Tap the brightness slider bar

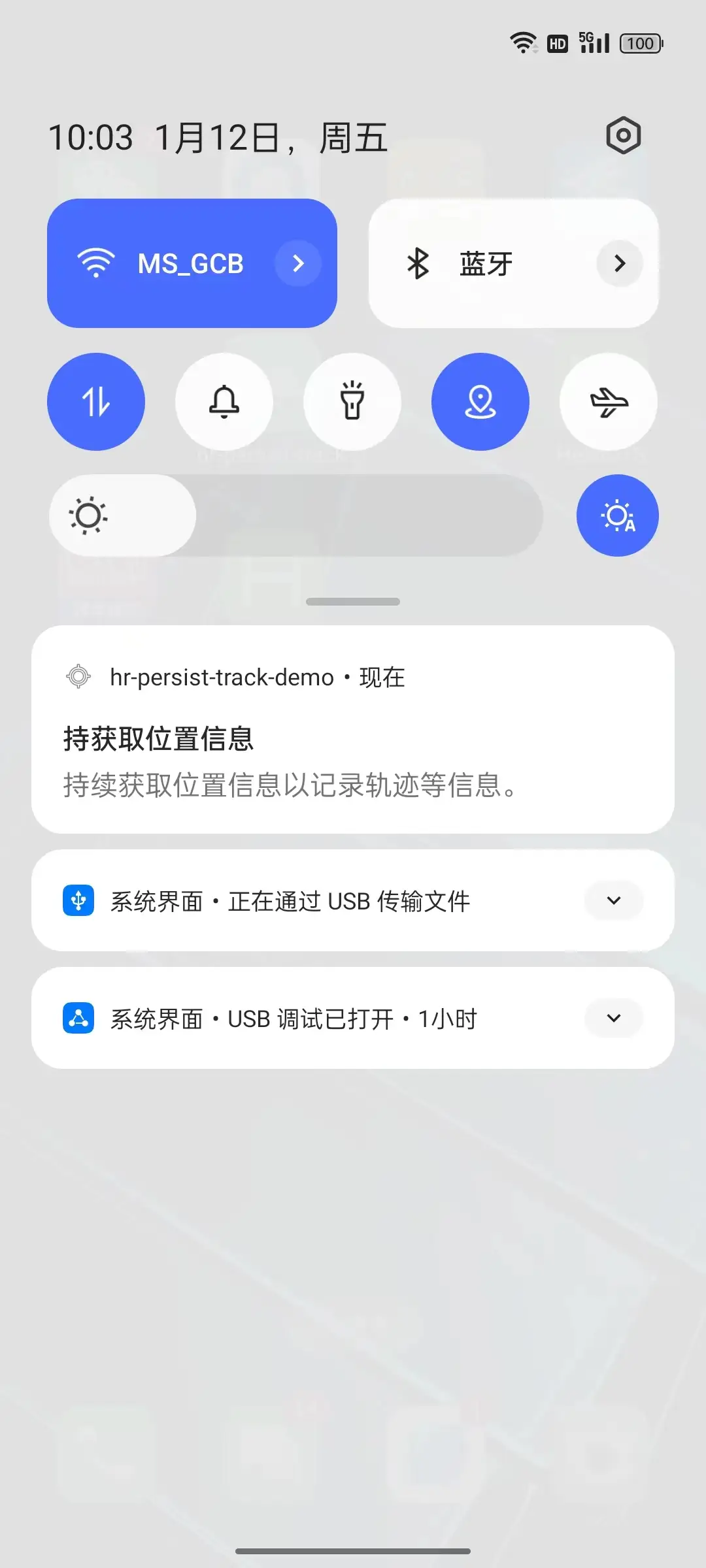coord(296,515)
